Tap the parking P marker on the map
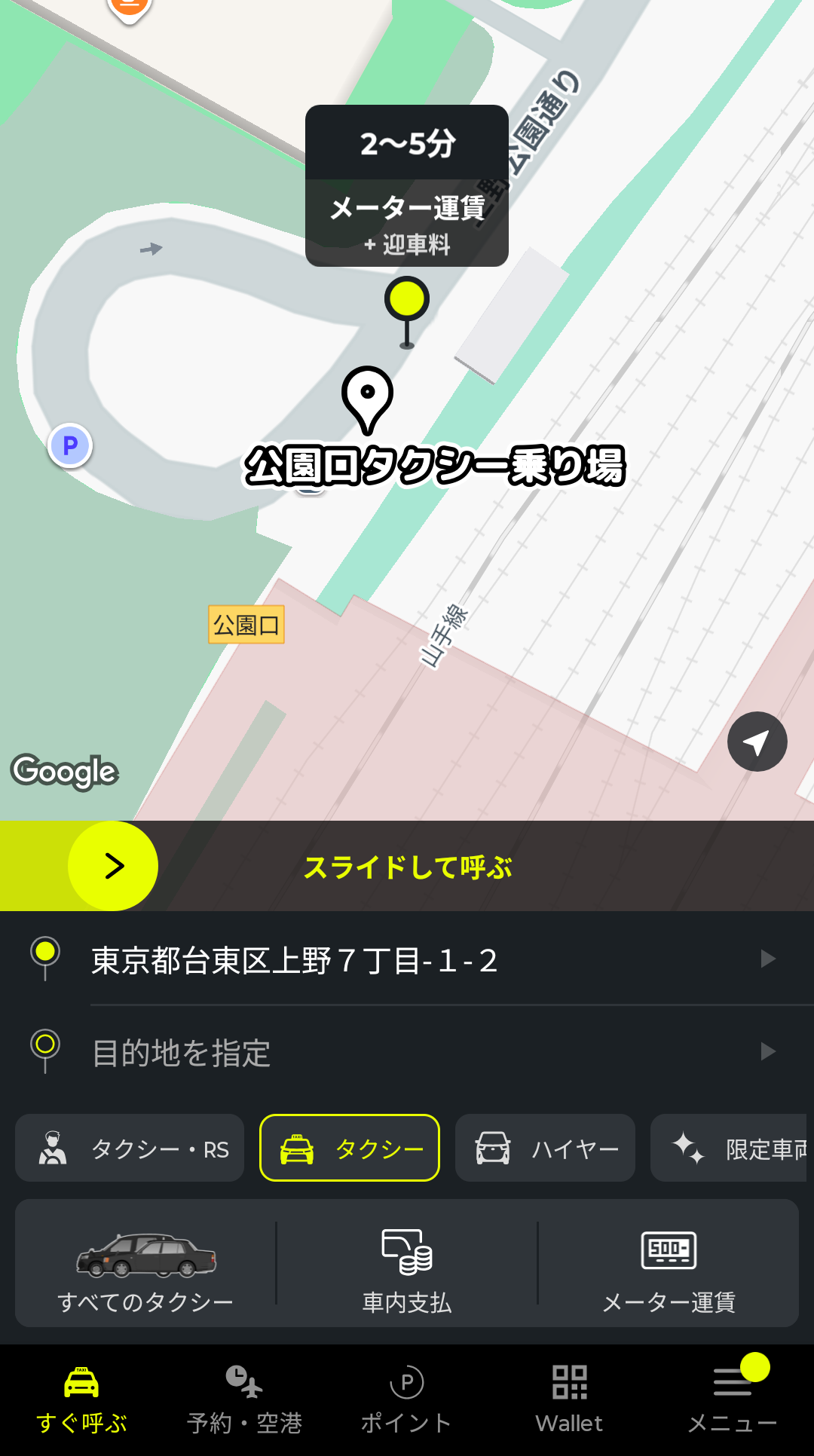 point(70,445)
